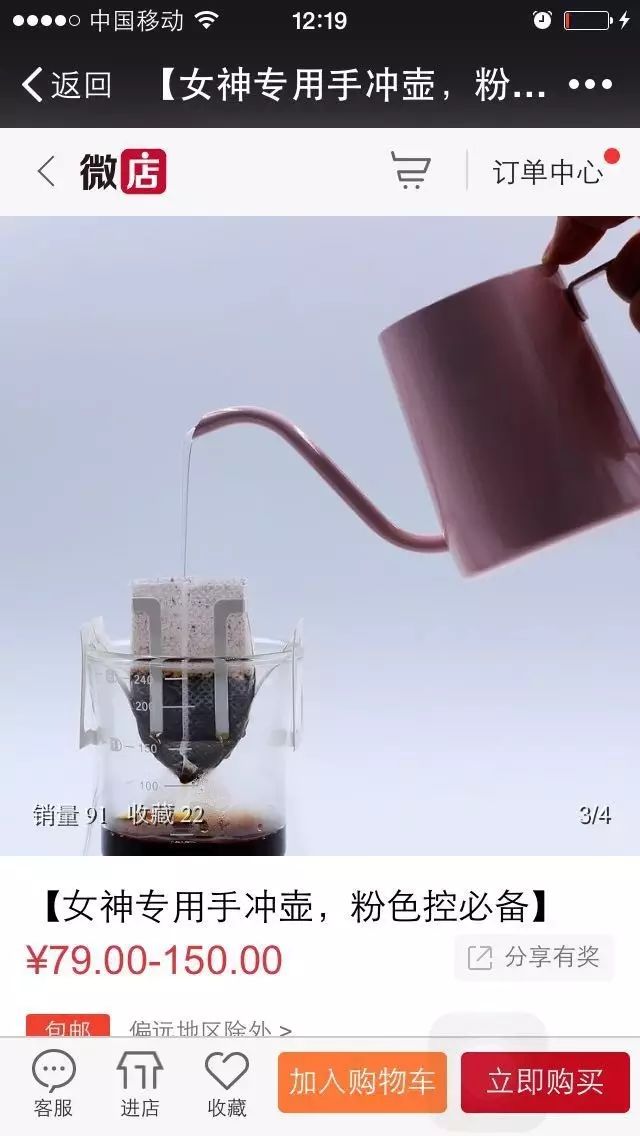Open the shopping cart
The height and width of the screenshot is (1136, 640).
(410, 172)
